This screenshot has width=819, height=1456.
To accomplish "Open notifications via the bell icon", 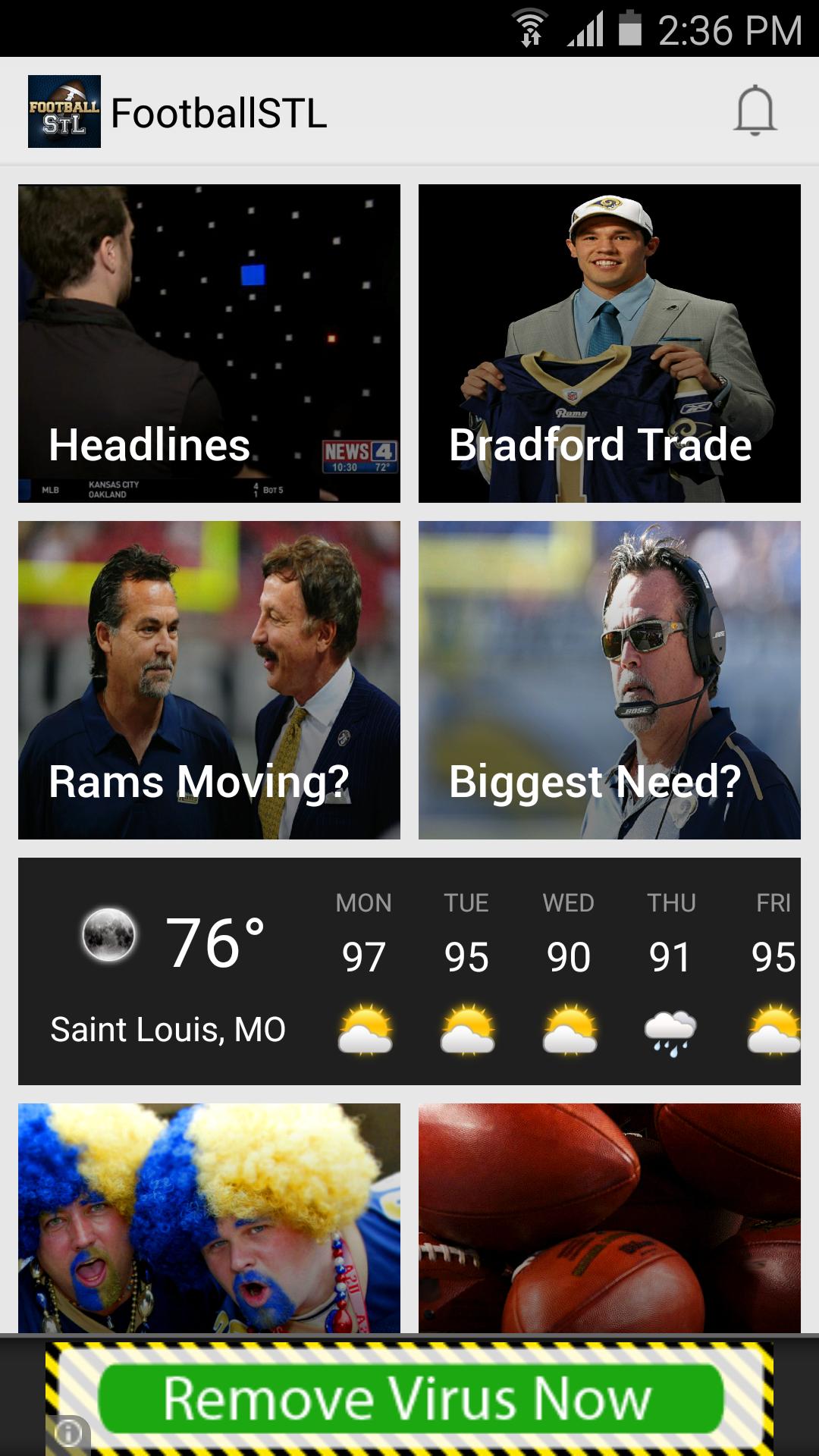I will pos(755,114).
